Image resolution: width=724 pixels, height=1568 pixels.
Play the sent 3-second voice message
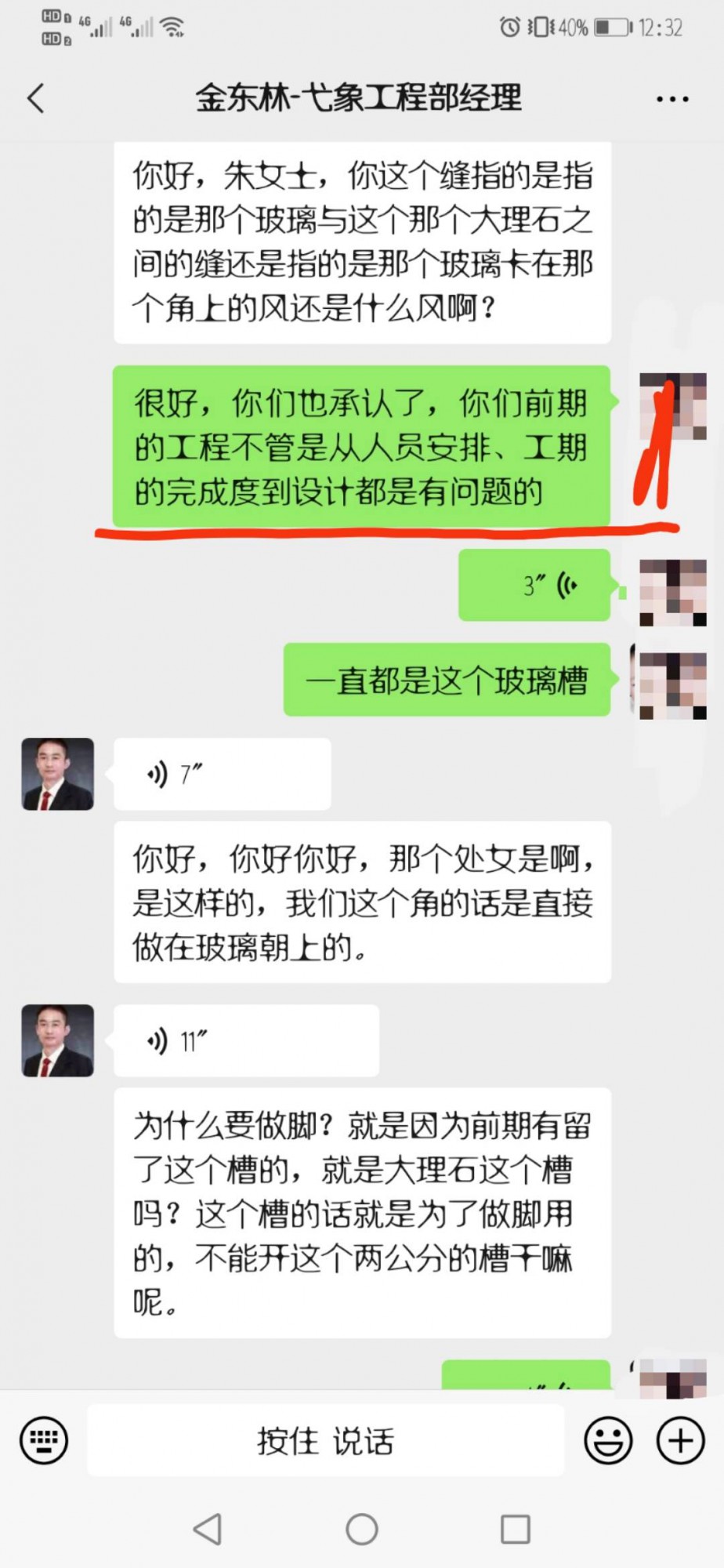click(x=534, y=585)
